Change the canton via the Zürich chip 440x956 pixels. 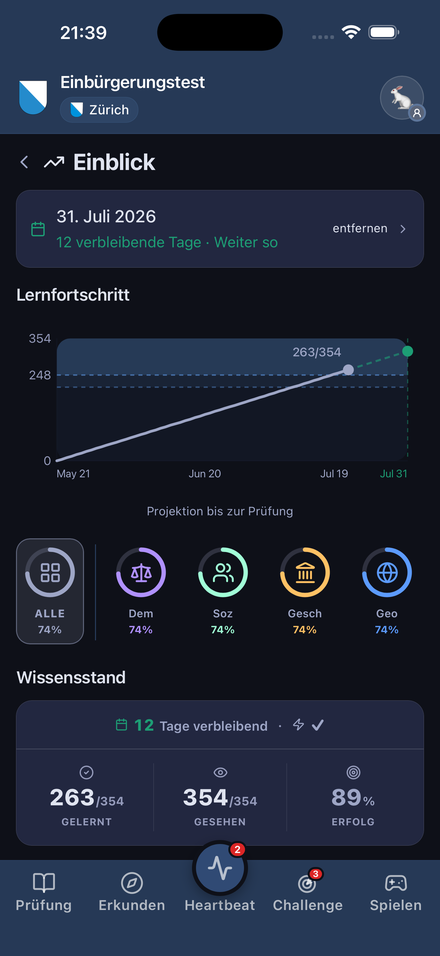click(x=99, y=110)
